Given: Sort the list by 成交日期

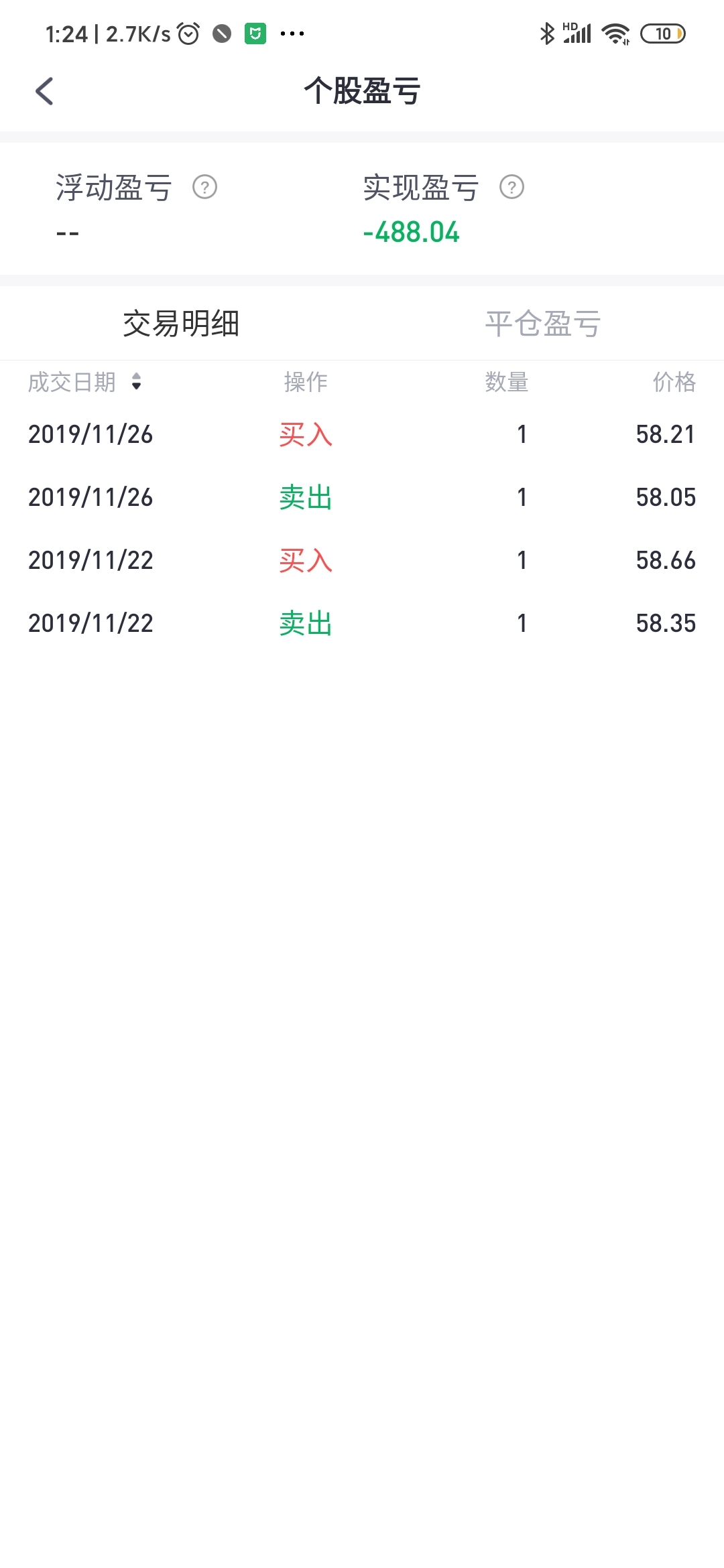Looking at the screenshot, I should pyautogui.click(x=85, y=382).
